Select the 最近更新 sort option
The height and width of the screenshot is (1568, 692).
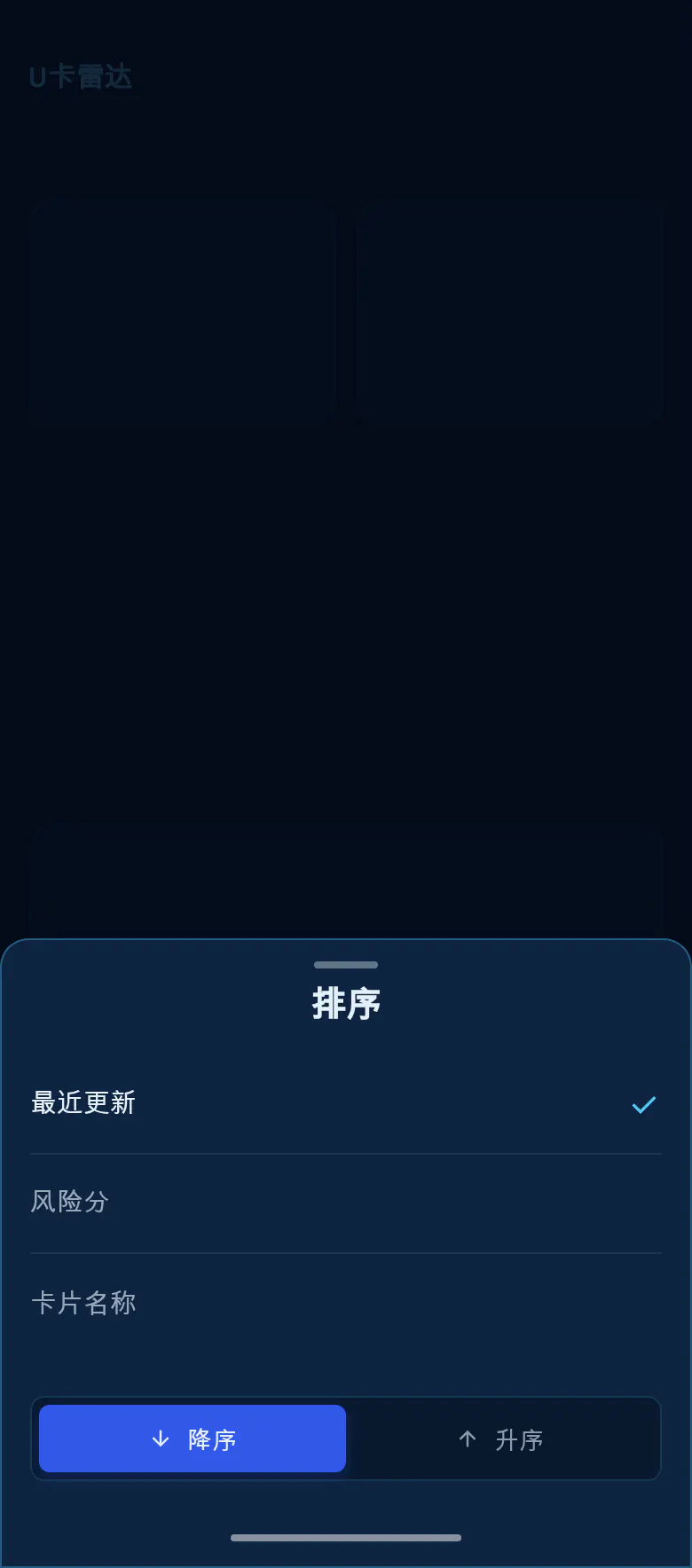pos(346,1103)
